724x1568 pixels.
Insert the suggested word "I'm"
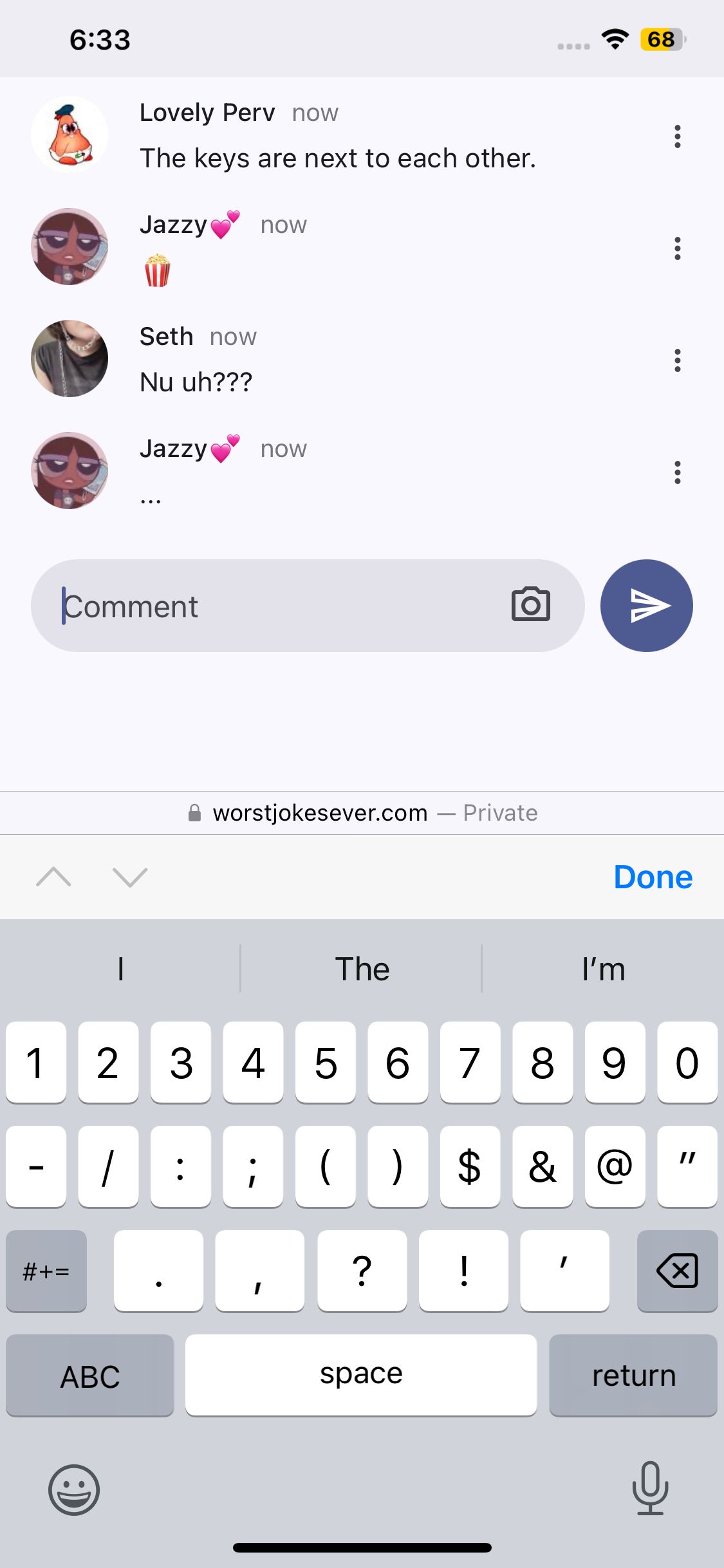point(603,969)
